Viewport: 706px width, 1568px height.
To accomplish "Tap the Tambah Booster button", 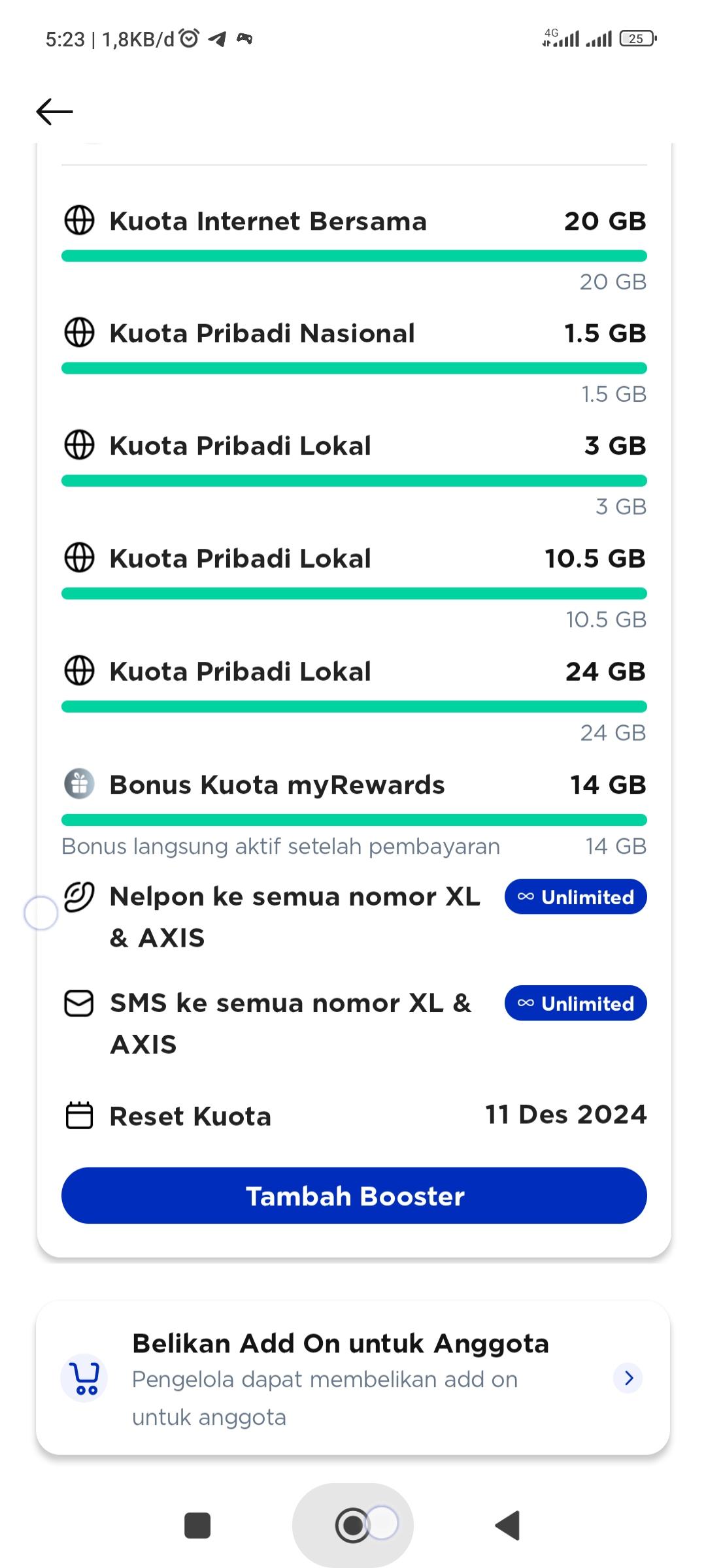I will [354, 1196].
